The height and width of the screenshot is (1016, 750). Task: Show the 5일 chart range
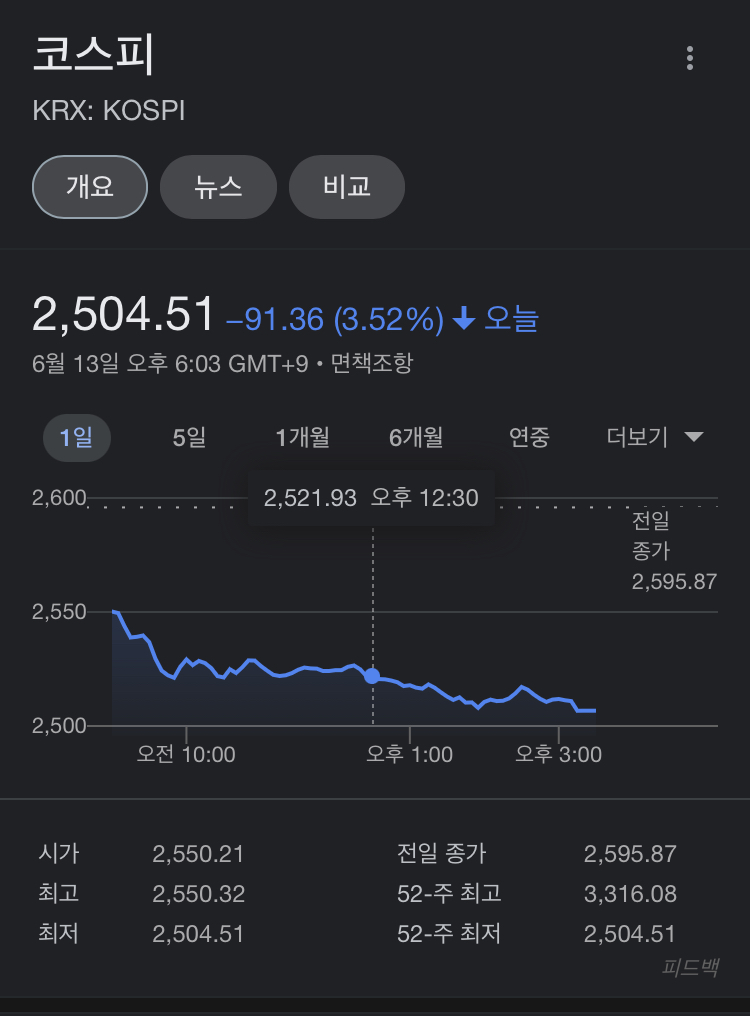click(x=189, y=438)
